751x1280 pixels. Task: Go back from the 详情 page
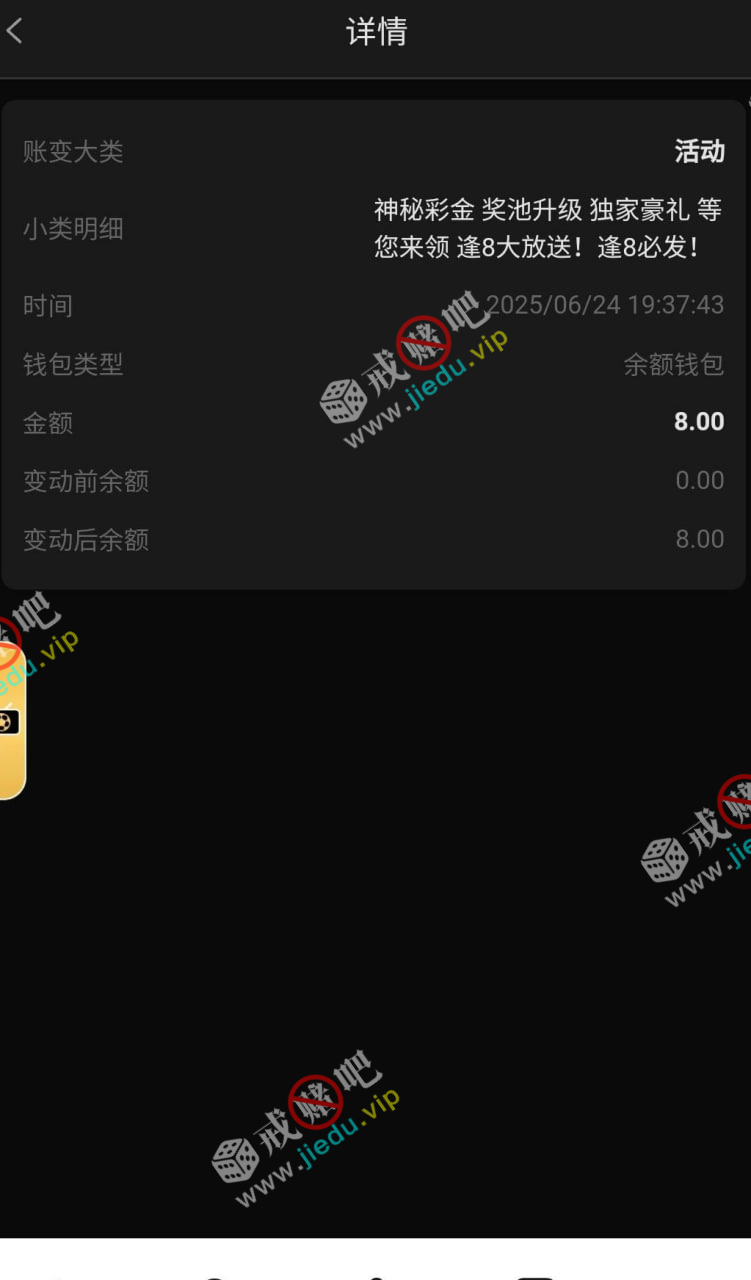[15, 31]
